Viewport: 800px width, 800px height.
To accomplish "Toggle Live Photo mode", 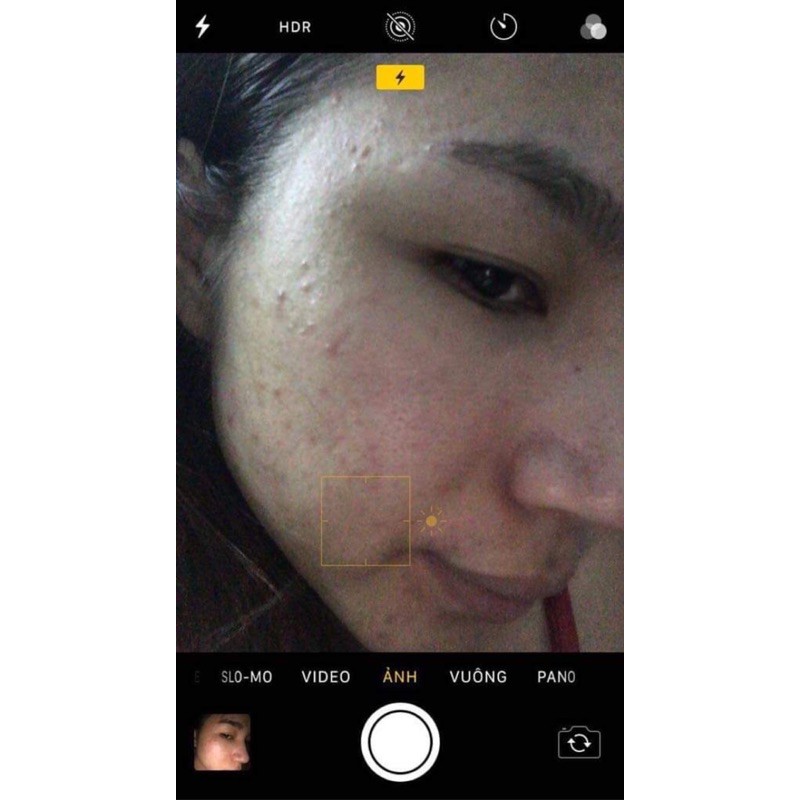I will click(400, 27).
